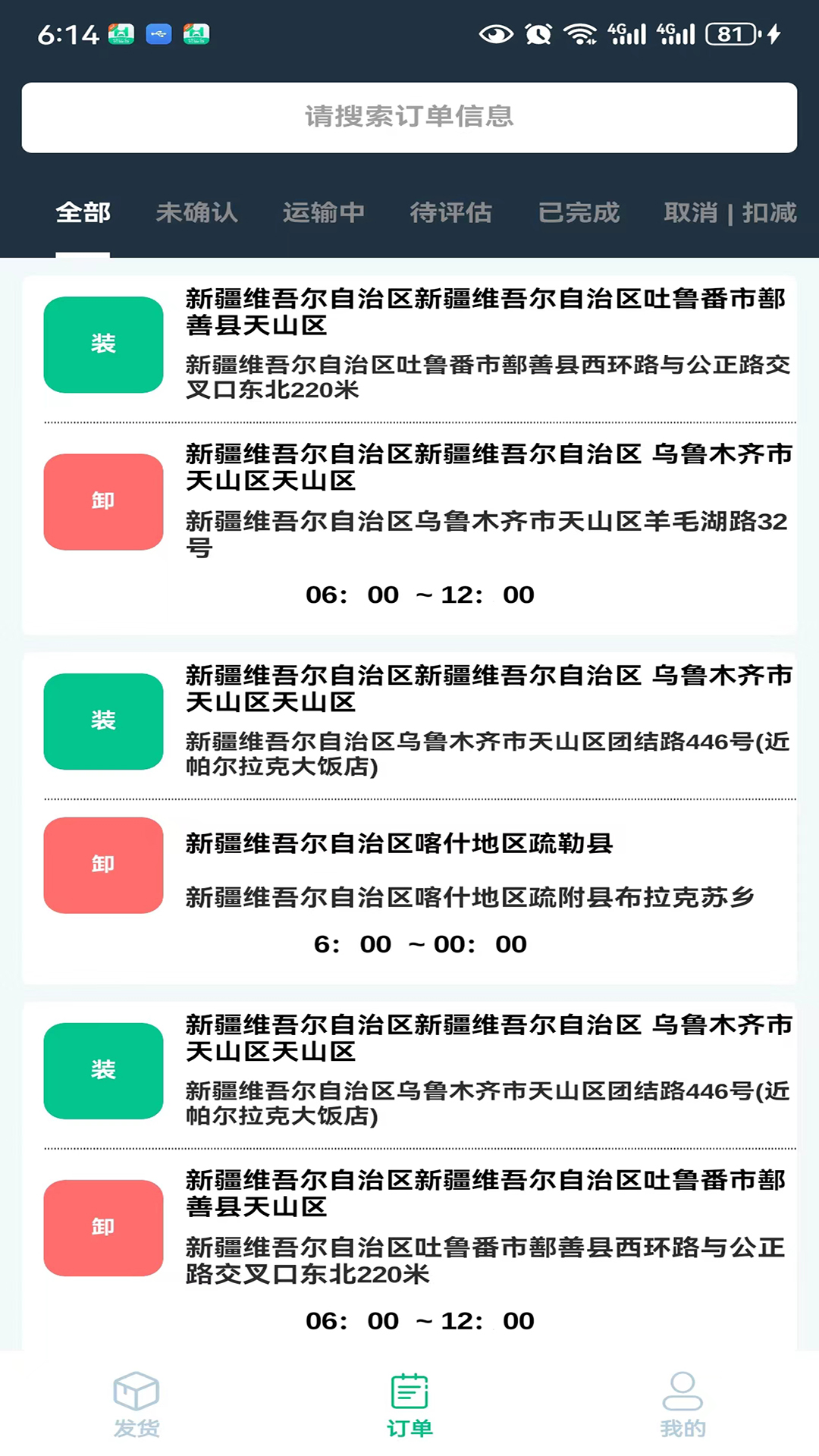Select the 已完成 completed tab
Image resolution: width=819 pixels, height=1456 pixels.
(578, 214)
